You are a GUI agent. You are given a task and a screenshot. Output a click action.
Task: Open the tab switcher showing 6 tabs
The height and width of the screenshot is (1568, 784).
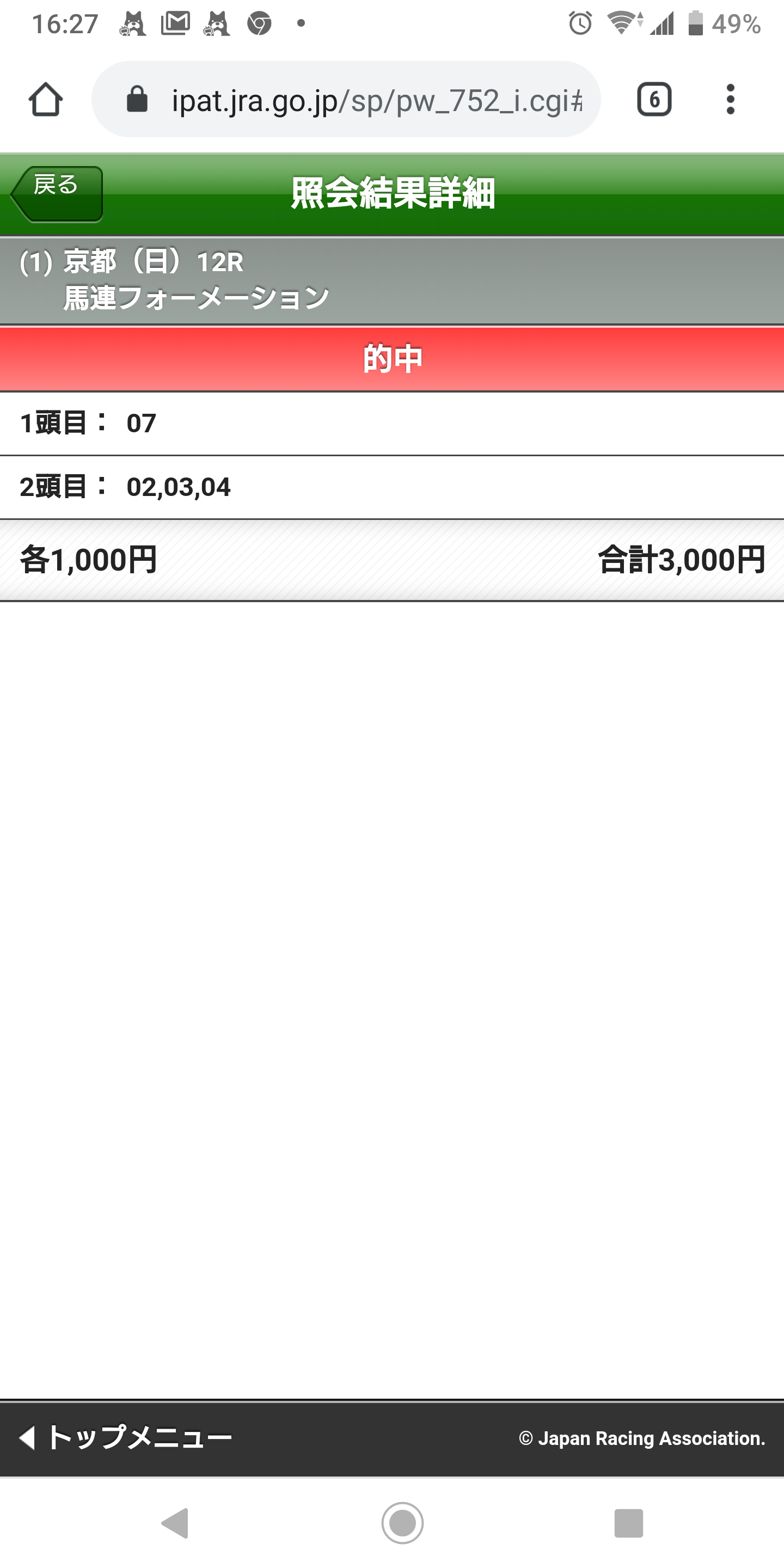654,99
